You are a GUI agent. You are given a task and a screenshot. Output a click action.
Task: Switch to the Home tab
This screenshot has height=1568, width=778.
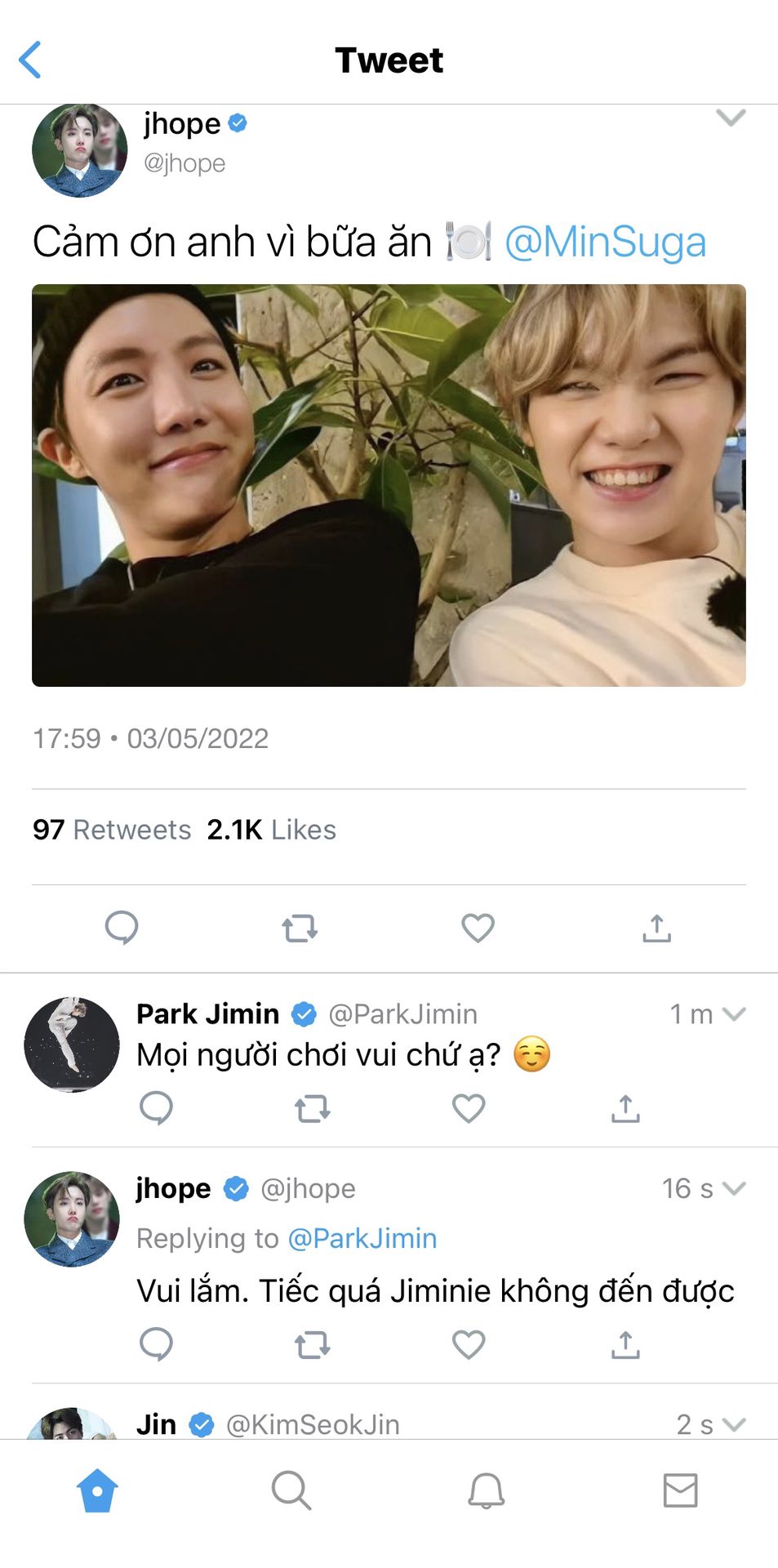(97, 1490)
